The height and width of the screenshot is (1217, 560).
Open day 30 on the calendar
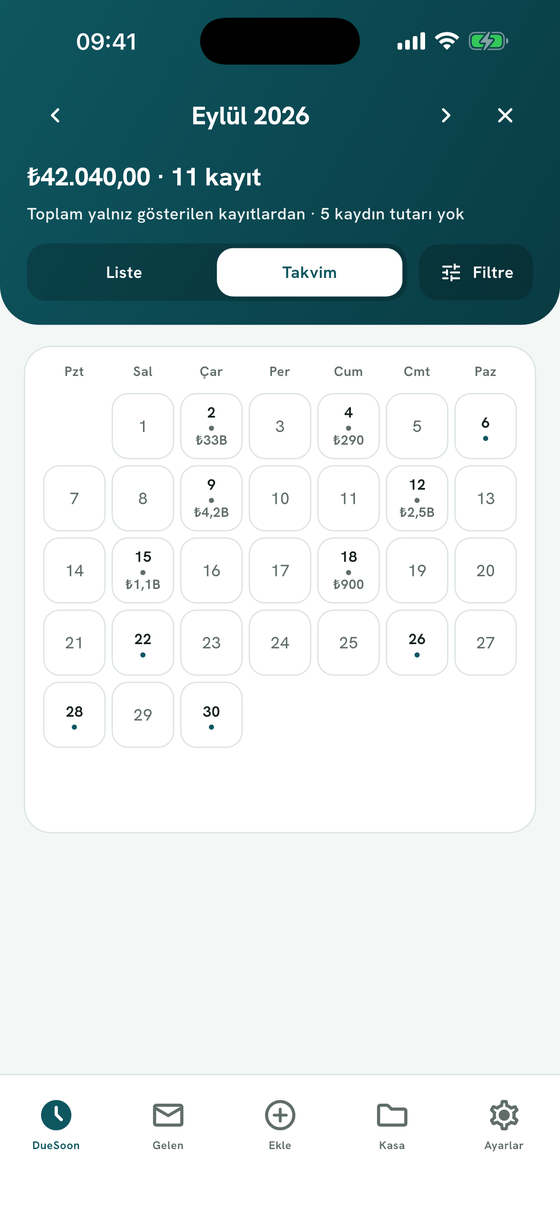211,715
